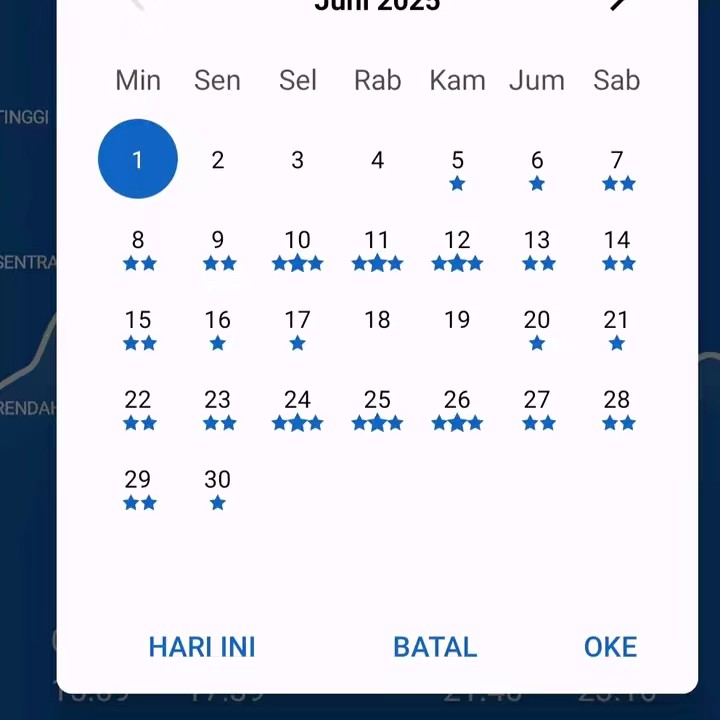Confirm the selected date with OKE
The width and height of the screenshot is (720, 720).
610,647
